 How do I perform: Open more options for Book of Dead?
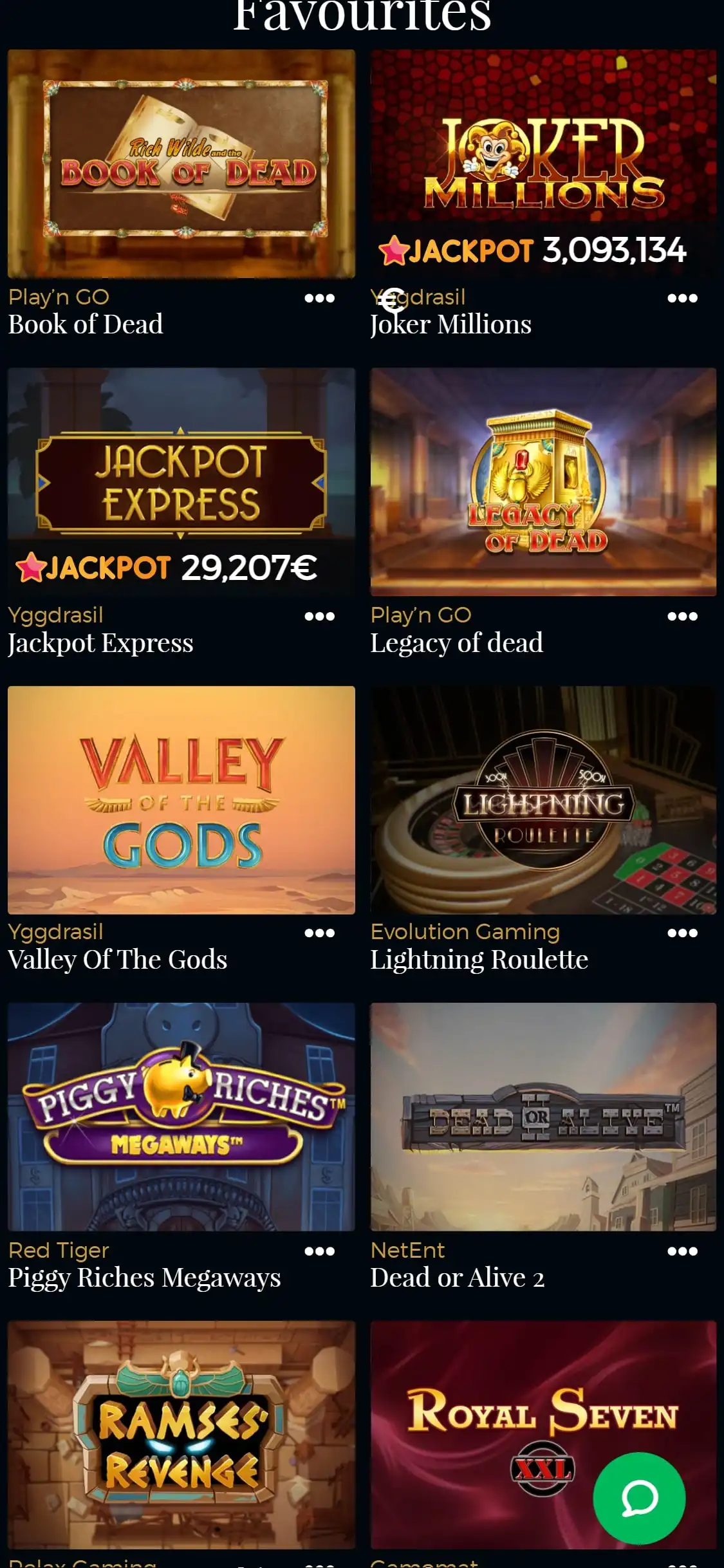tap(319, 298)
